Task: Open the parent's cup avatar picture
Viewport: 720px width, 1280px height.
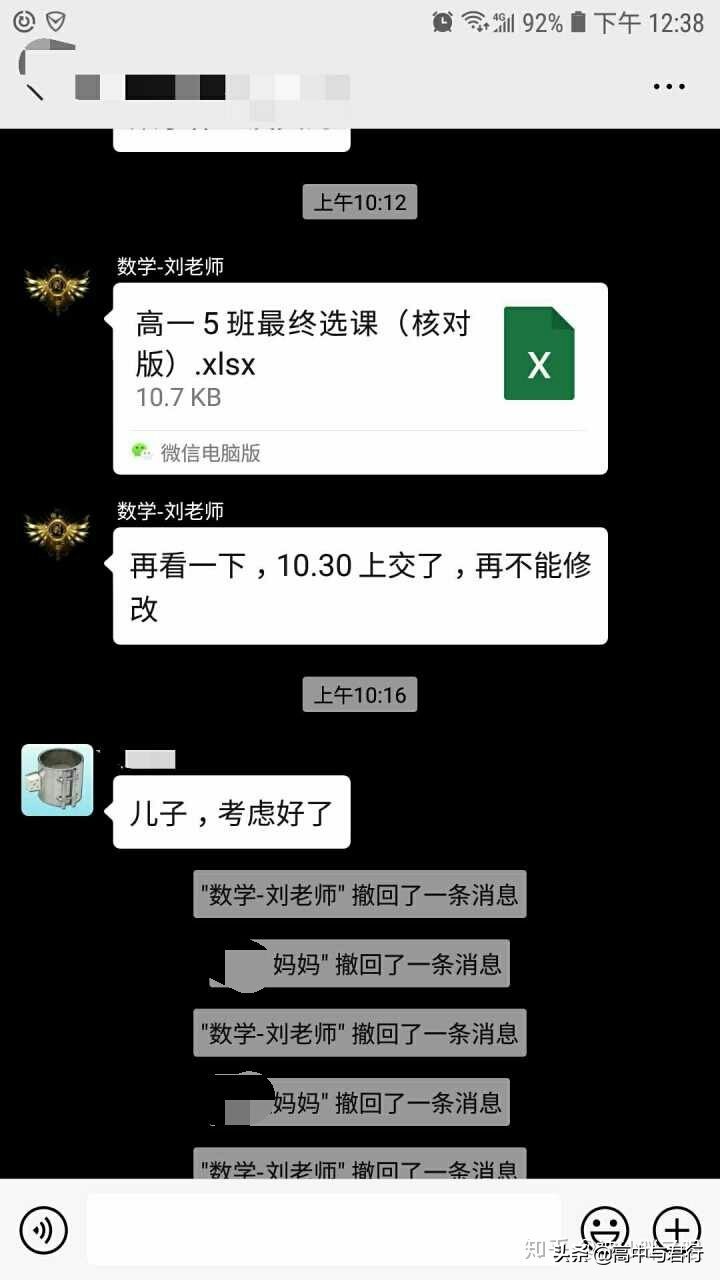Action: [57, 780]
